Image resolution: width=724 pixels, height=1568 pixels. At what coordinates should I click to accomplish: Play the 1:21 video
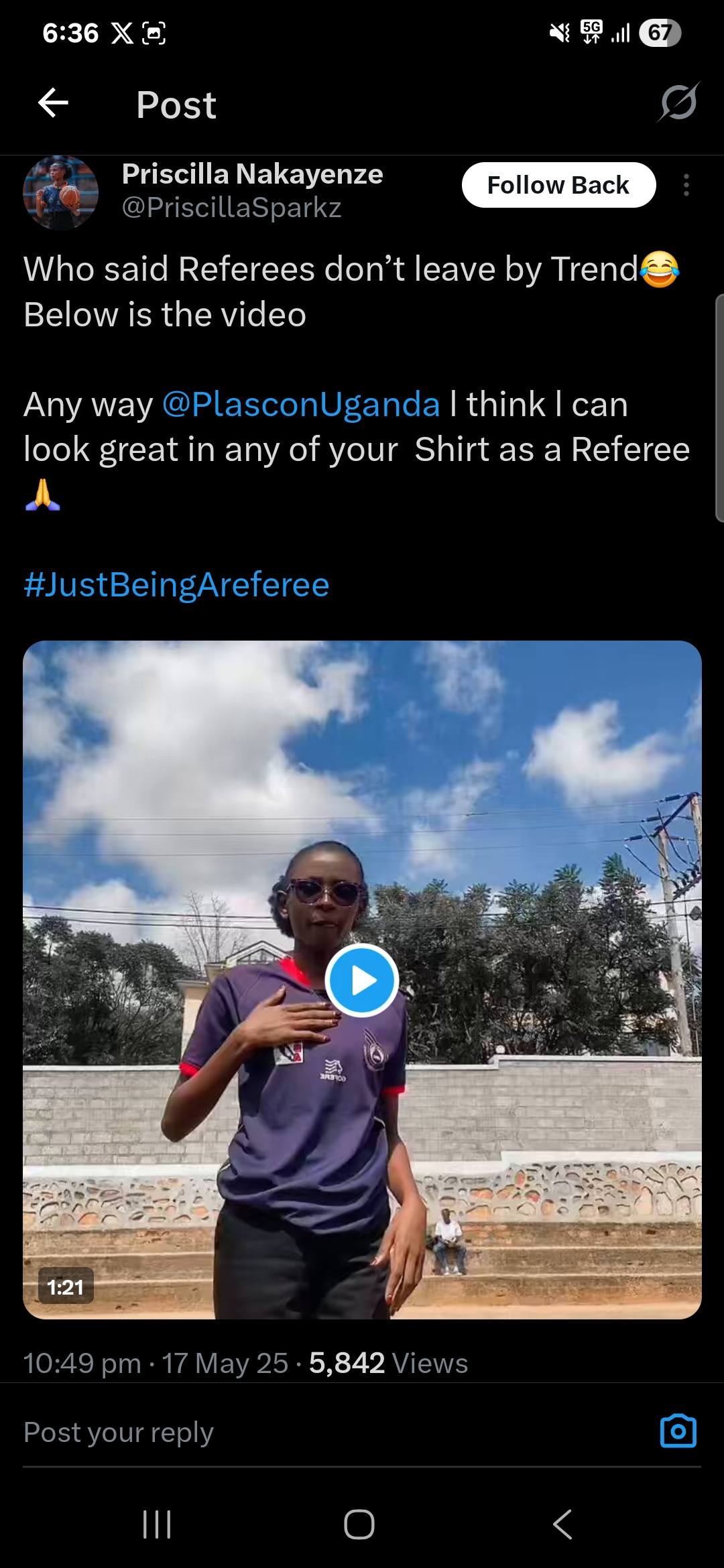coord(362,980)
